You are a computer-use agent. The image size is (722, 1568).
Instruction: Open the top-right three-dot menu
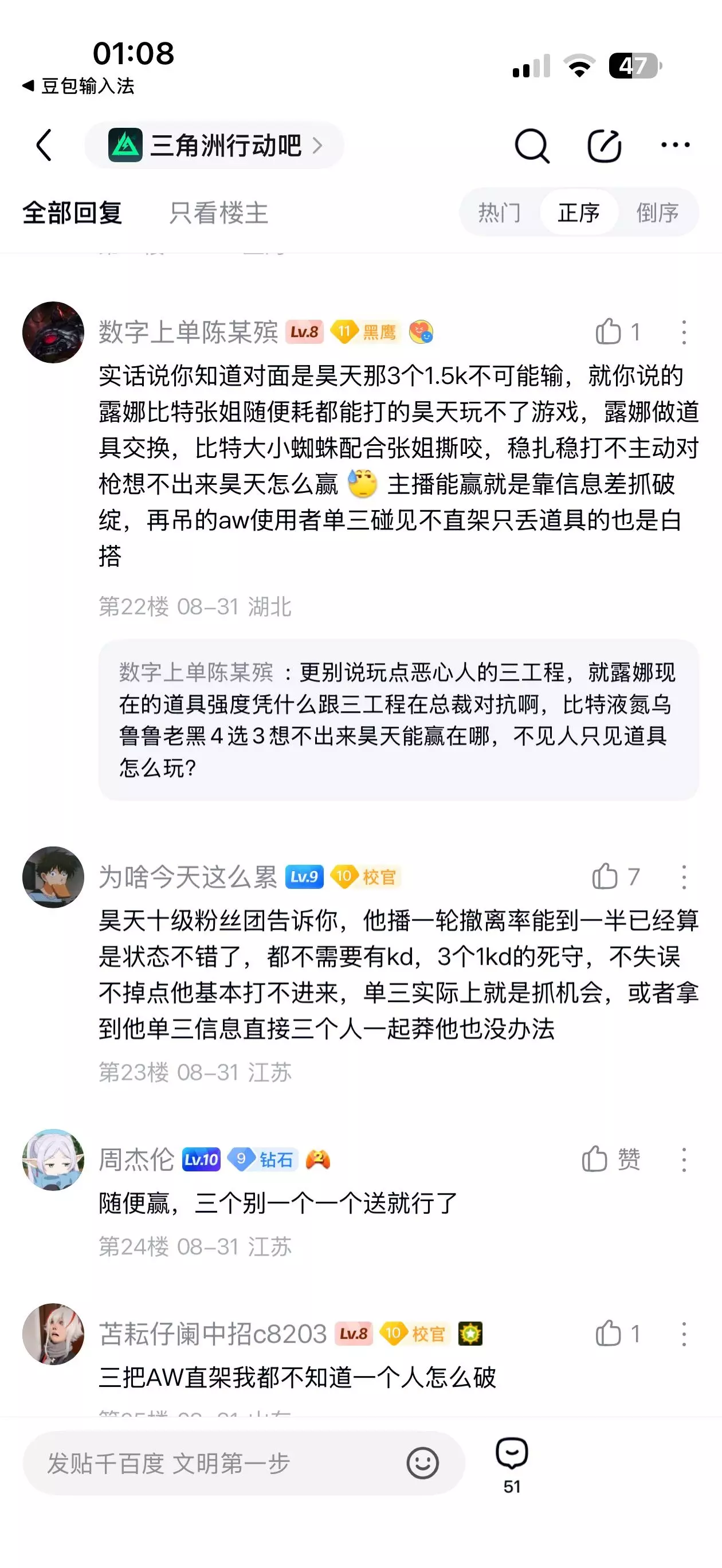point(675,145)
